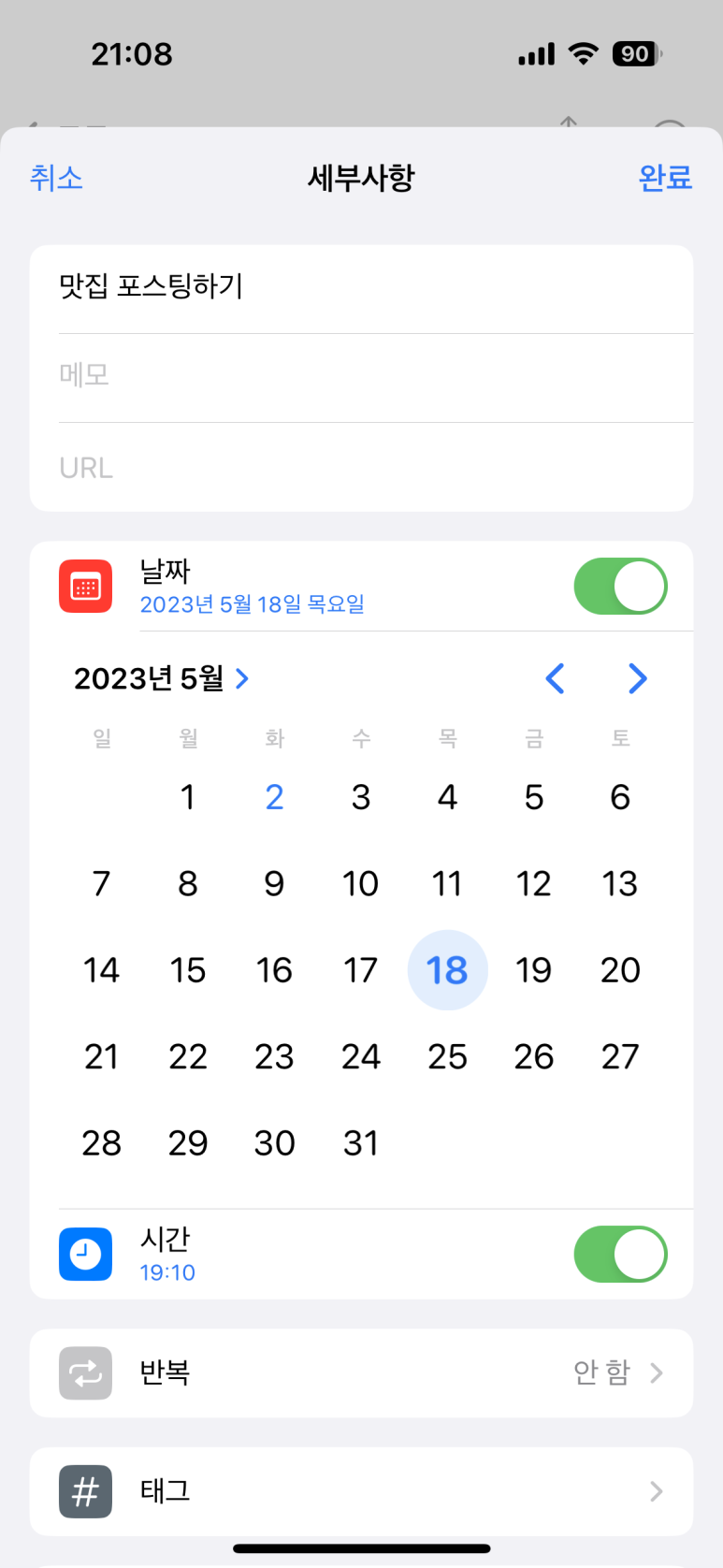
Task: Go to the previous month
Action: [x=555, y=678]
